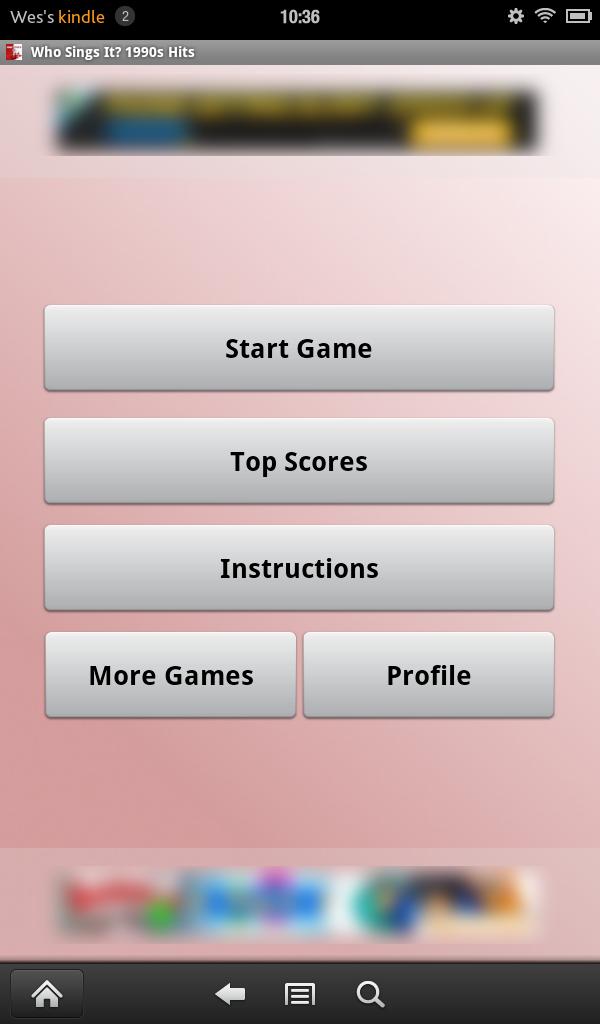This screenshot has width=600, height=1024.
Task: Go back using the back arrow
Action: tap(231, 993)
